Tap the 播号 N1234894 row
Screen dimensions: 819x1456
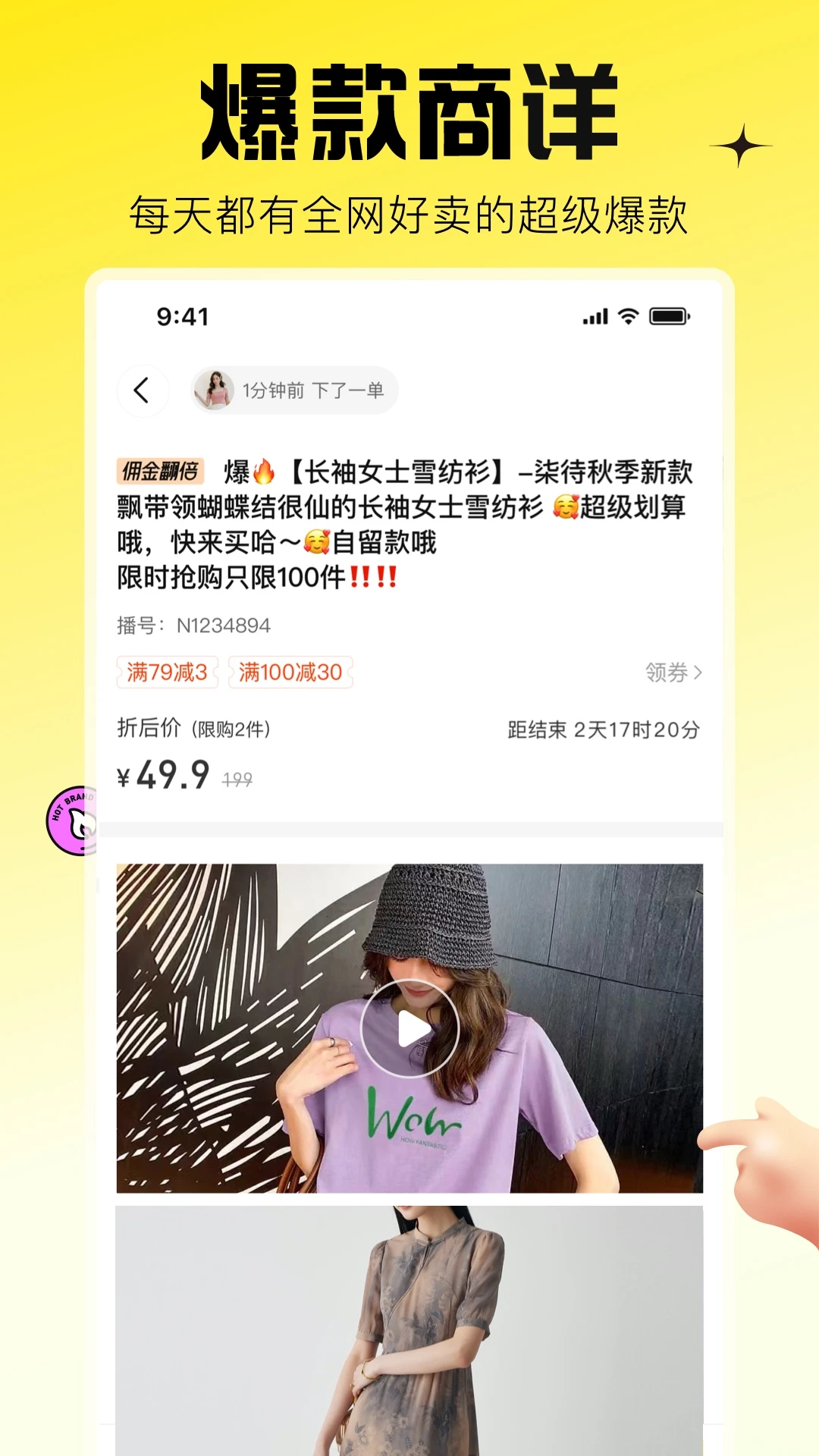[194, 625]
